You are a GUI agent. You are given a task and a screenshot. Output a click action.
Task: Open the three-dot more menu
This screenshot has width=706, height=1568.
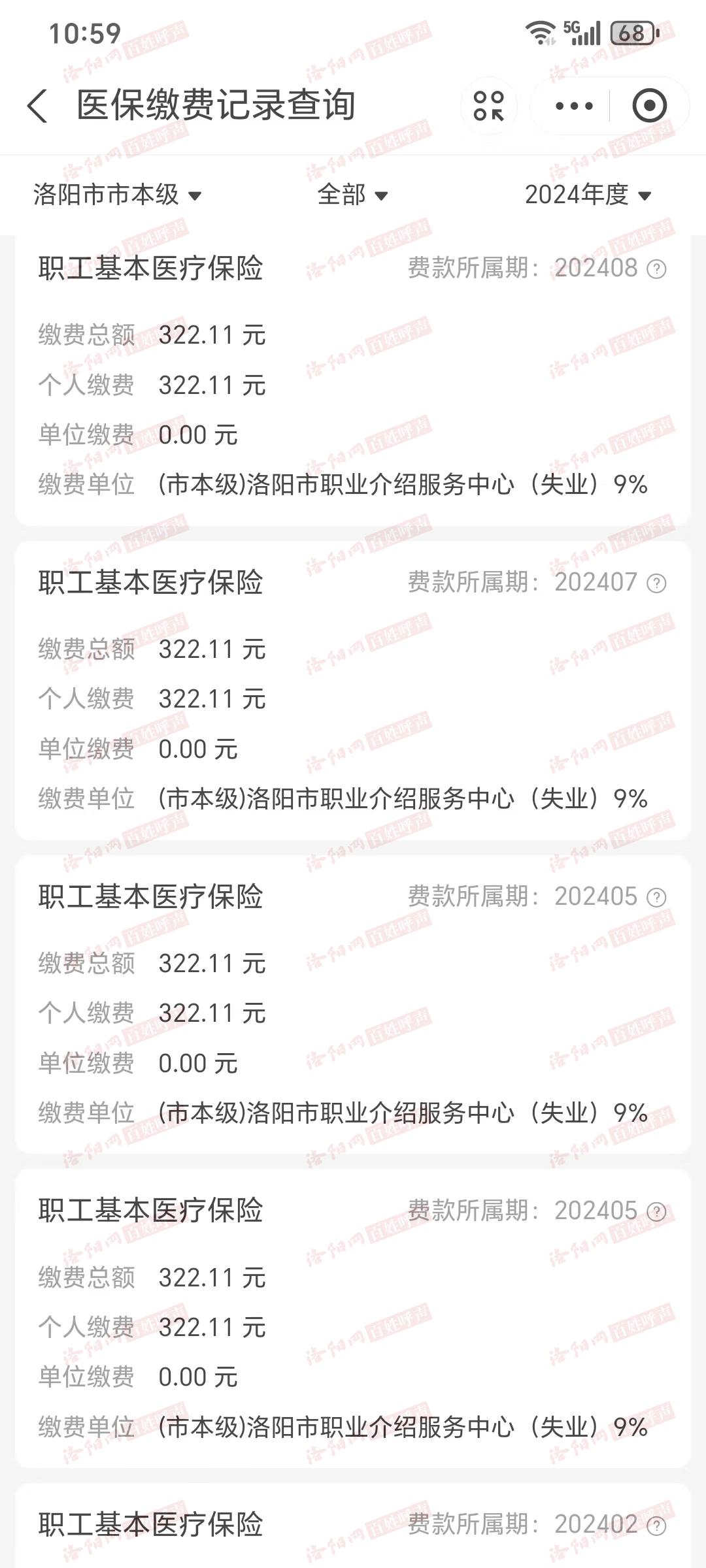[x=574, y=106]
